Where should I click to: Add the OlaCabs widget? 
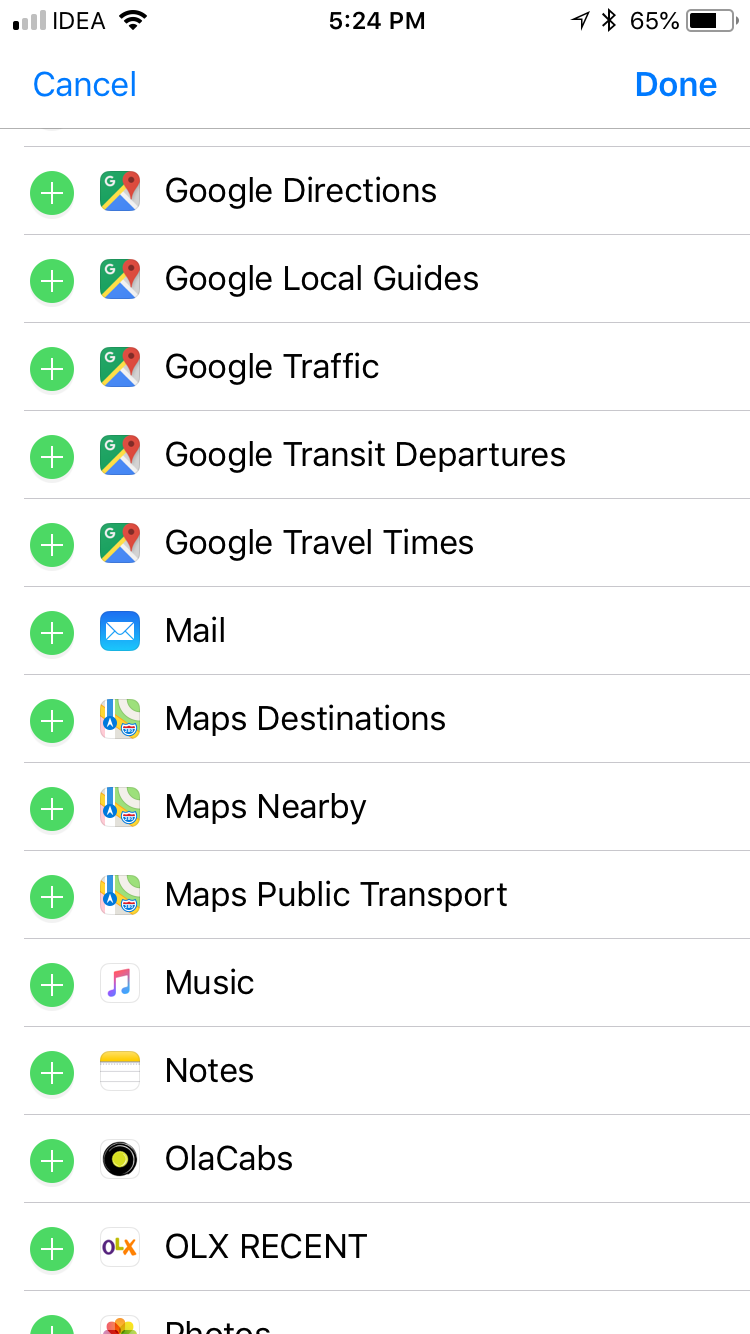[x=52, y=1160]
